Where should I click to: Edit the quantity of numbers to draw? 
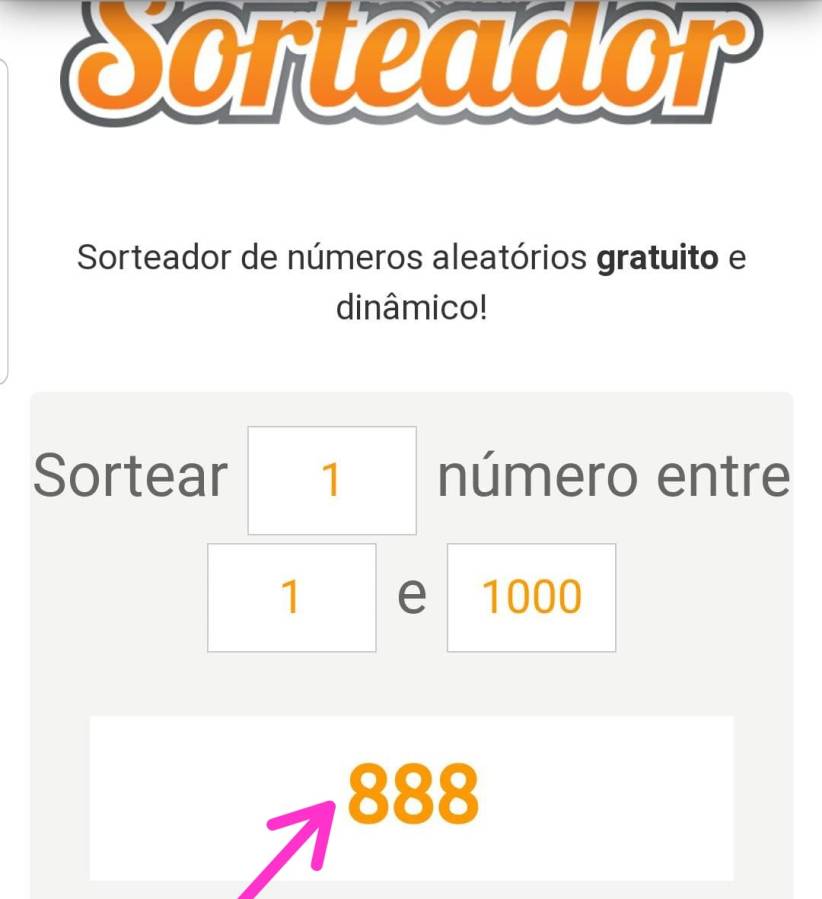[x=332, y=481]
